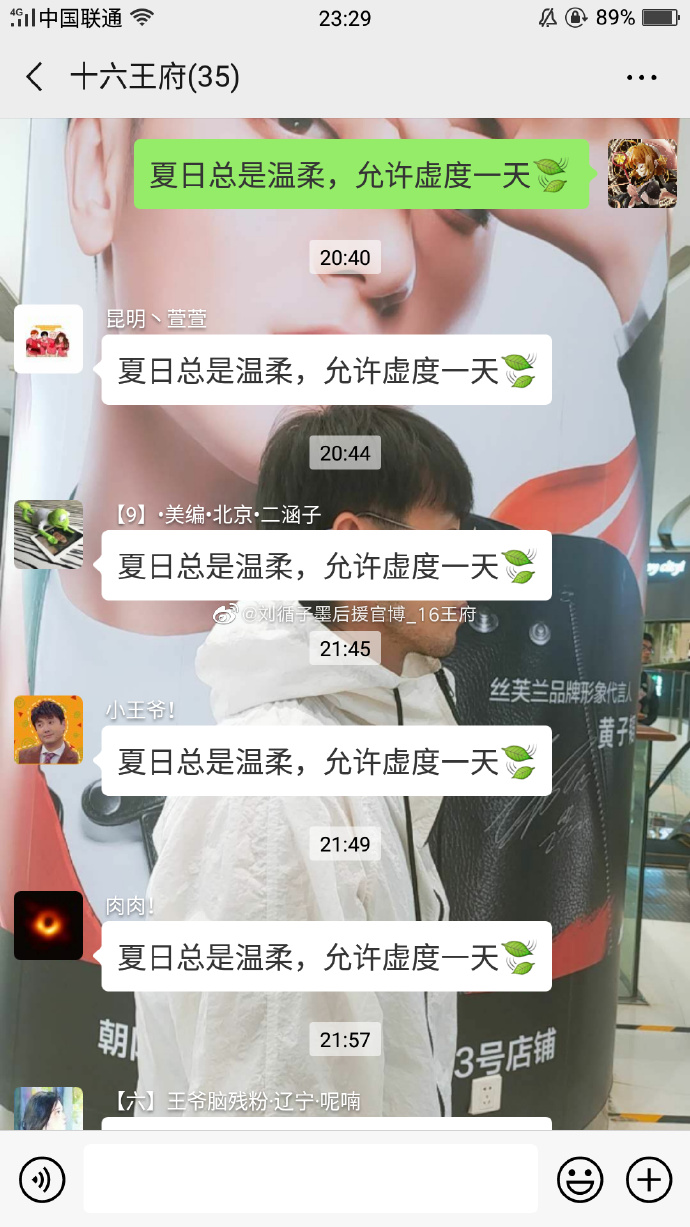Open my own avatar on sent message
This screenshot has width=690, height=1227.
point(642,173)
